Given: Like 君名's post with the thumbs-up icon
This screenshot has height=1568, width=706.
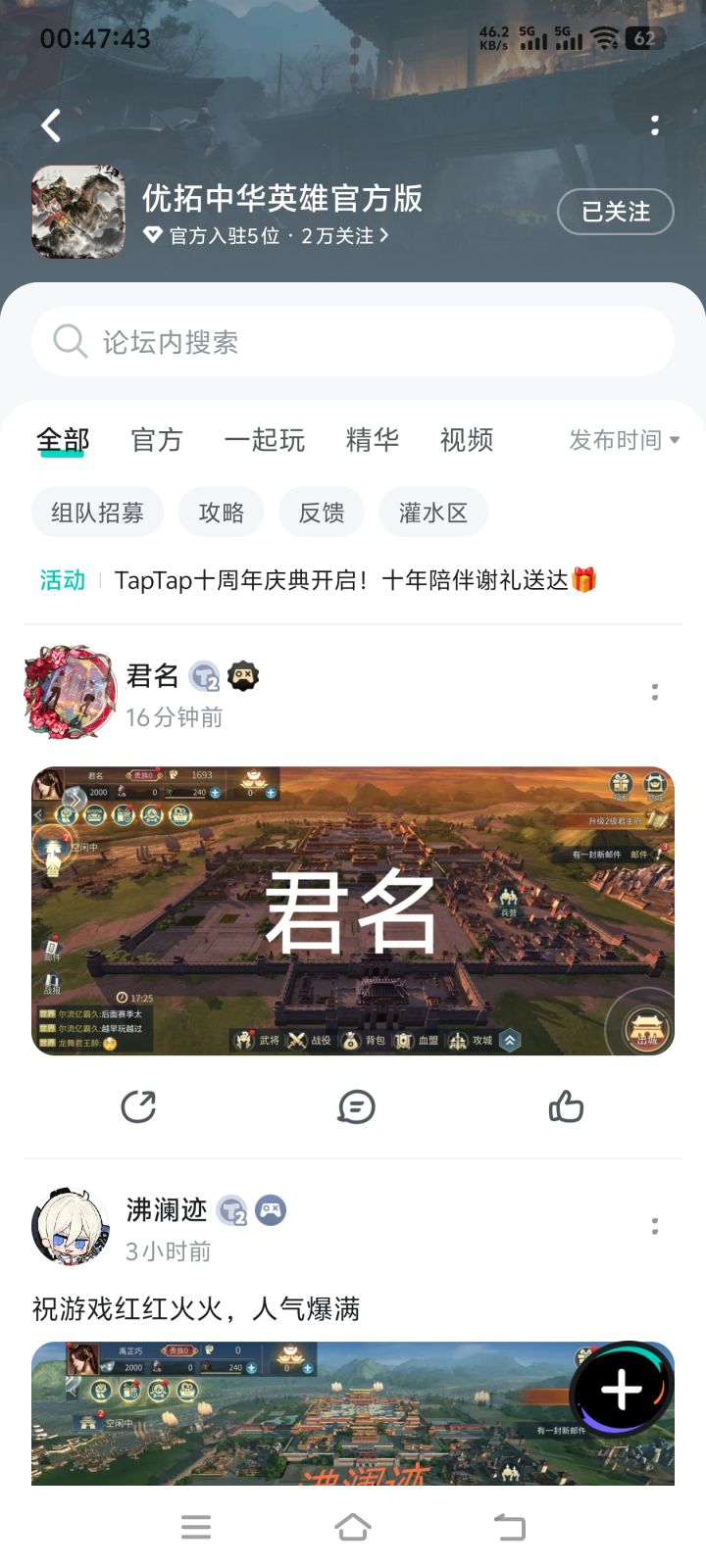Looking at the screenshot, I should click(567, 1106).
